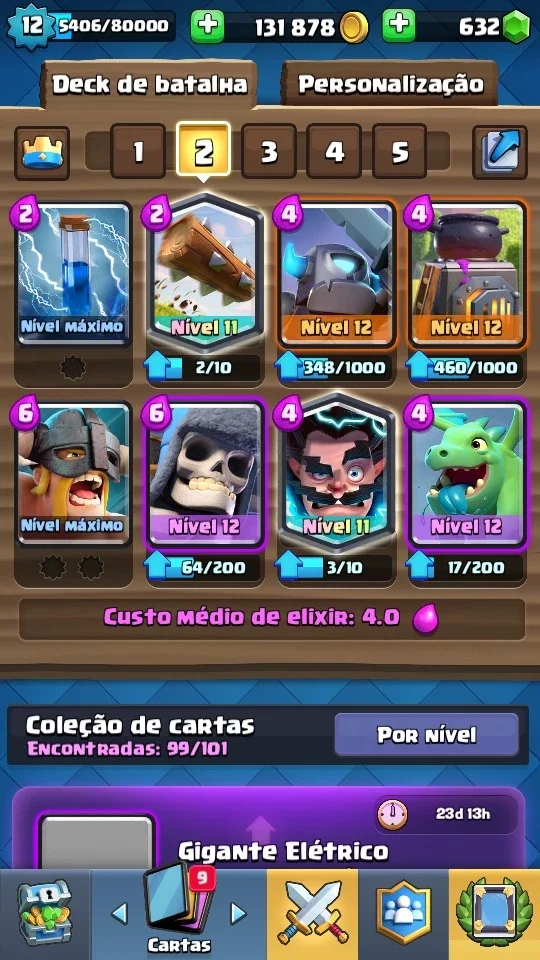The width and height of the screenshot is (540, 960).
Task: Share or copy the deck via arrow icon
Action: coord(500,152)
